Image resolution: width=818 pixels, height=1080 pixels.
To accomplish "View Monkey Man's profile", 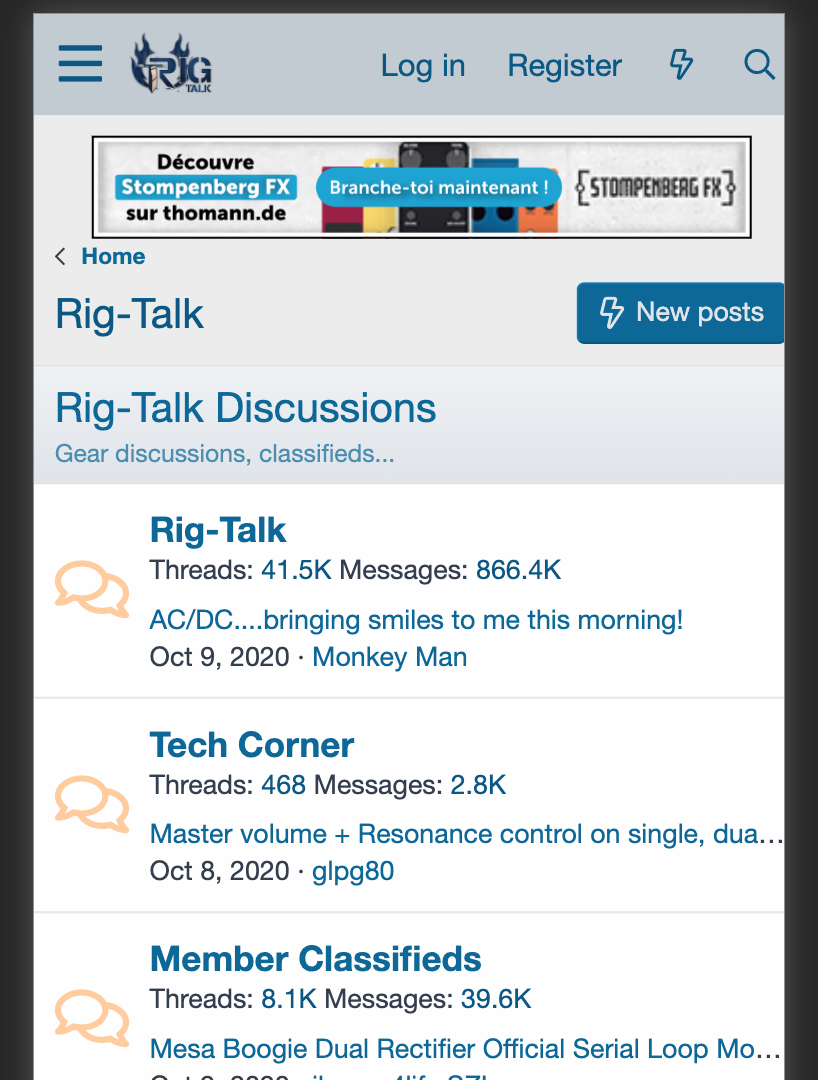I will (x=389, y=657).
